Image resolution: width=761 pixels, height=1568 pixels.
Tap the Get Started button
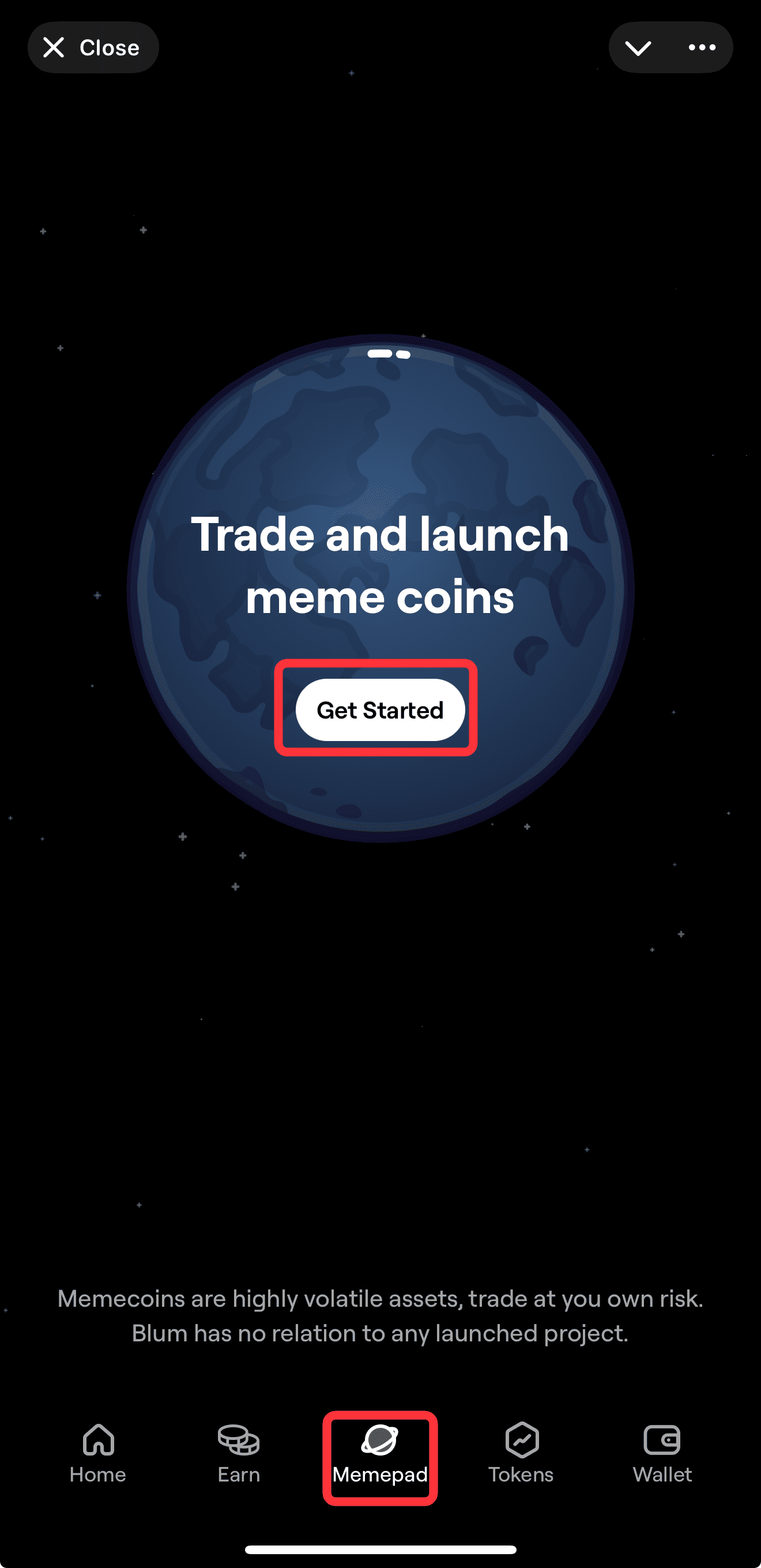pyautogui.click(x=379, y=710)
